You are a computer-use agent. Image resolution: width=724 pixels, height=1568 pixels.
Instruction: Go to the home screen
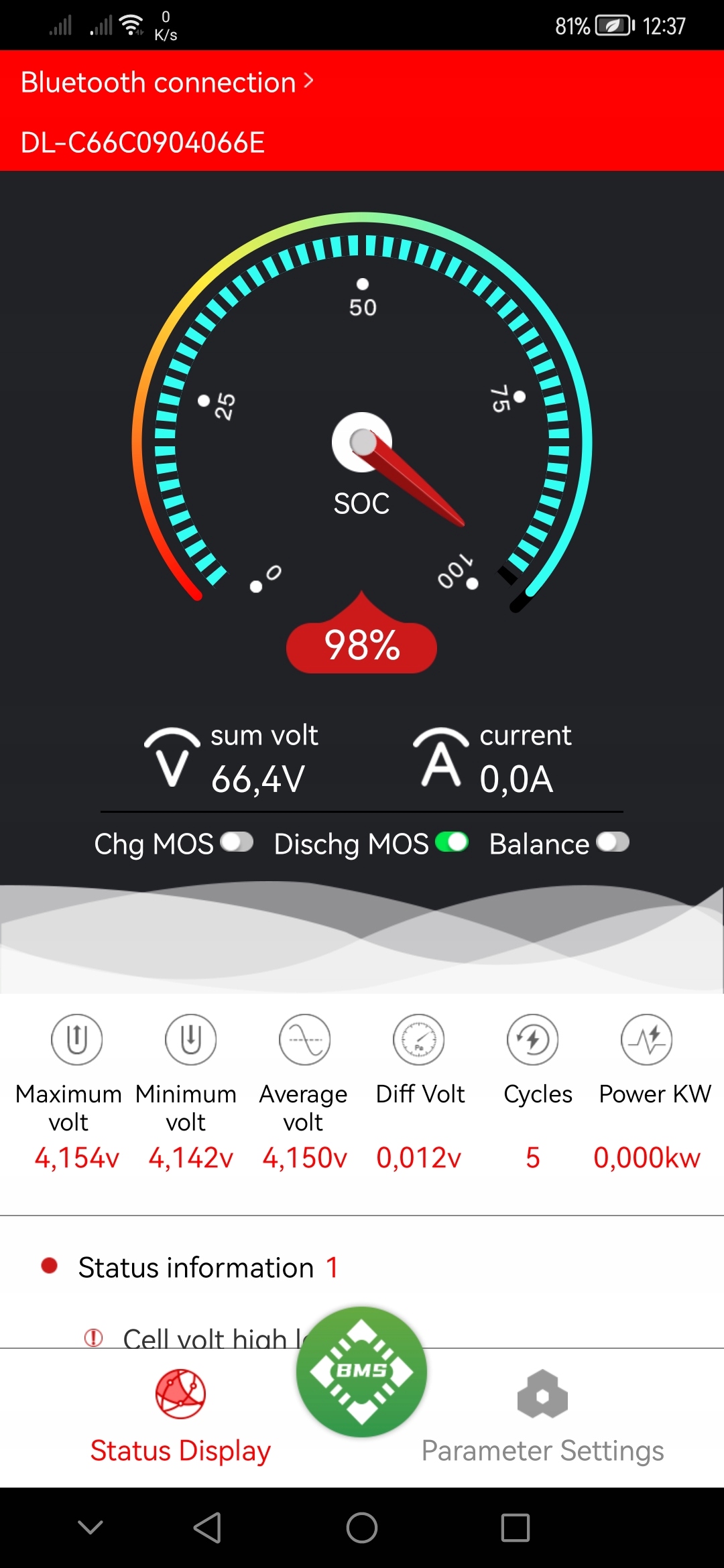point(362,1528)
